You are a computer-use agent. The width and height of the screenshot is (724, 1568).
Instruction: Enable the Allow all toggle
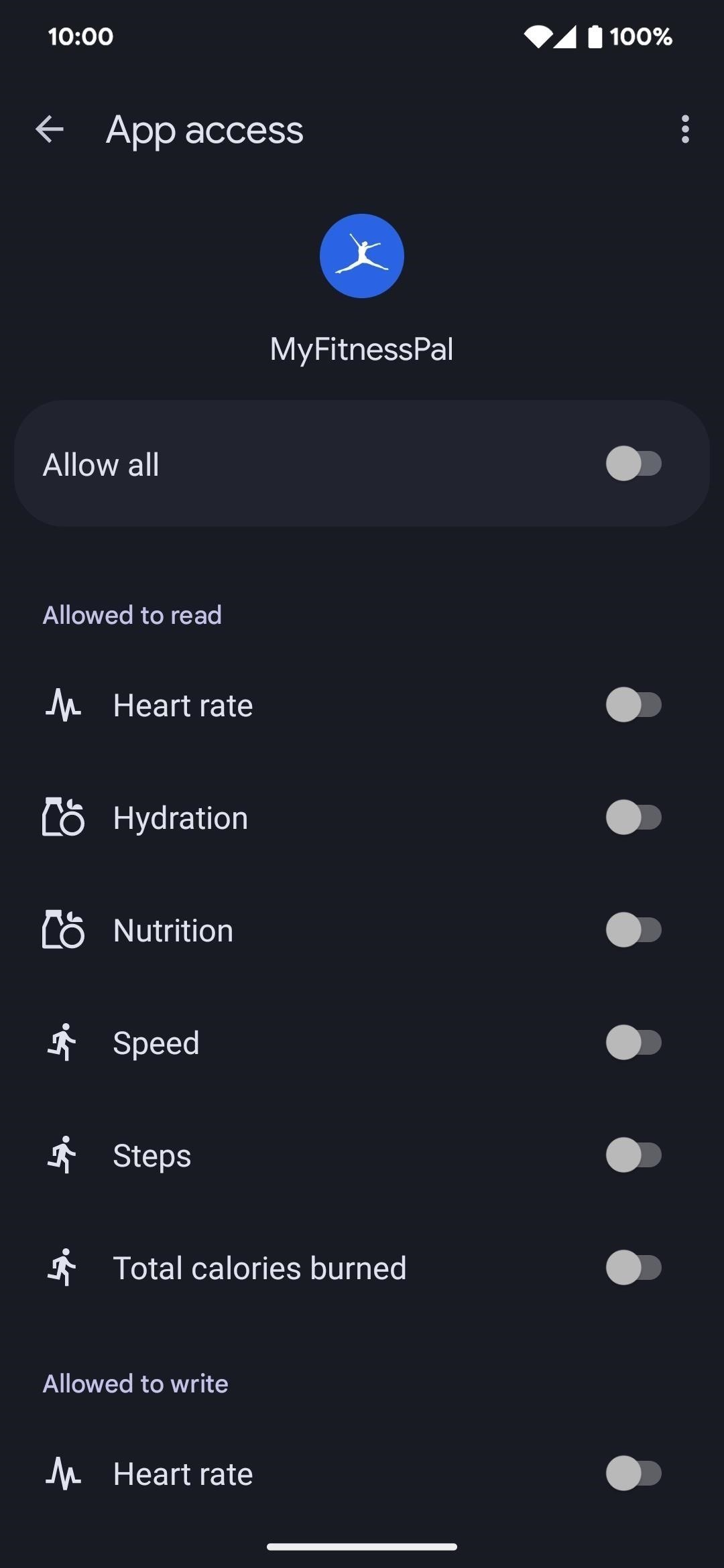coord(633,463)
